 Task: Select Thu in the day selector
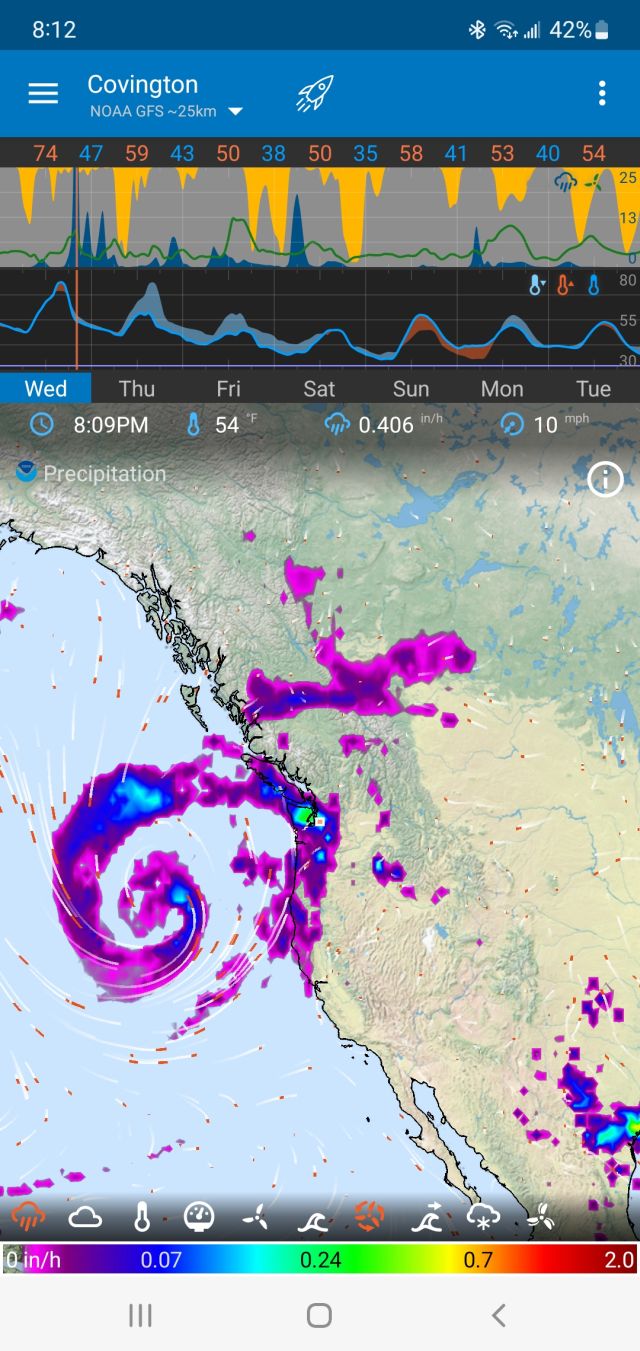click(x=137, y=389)
